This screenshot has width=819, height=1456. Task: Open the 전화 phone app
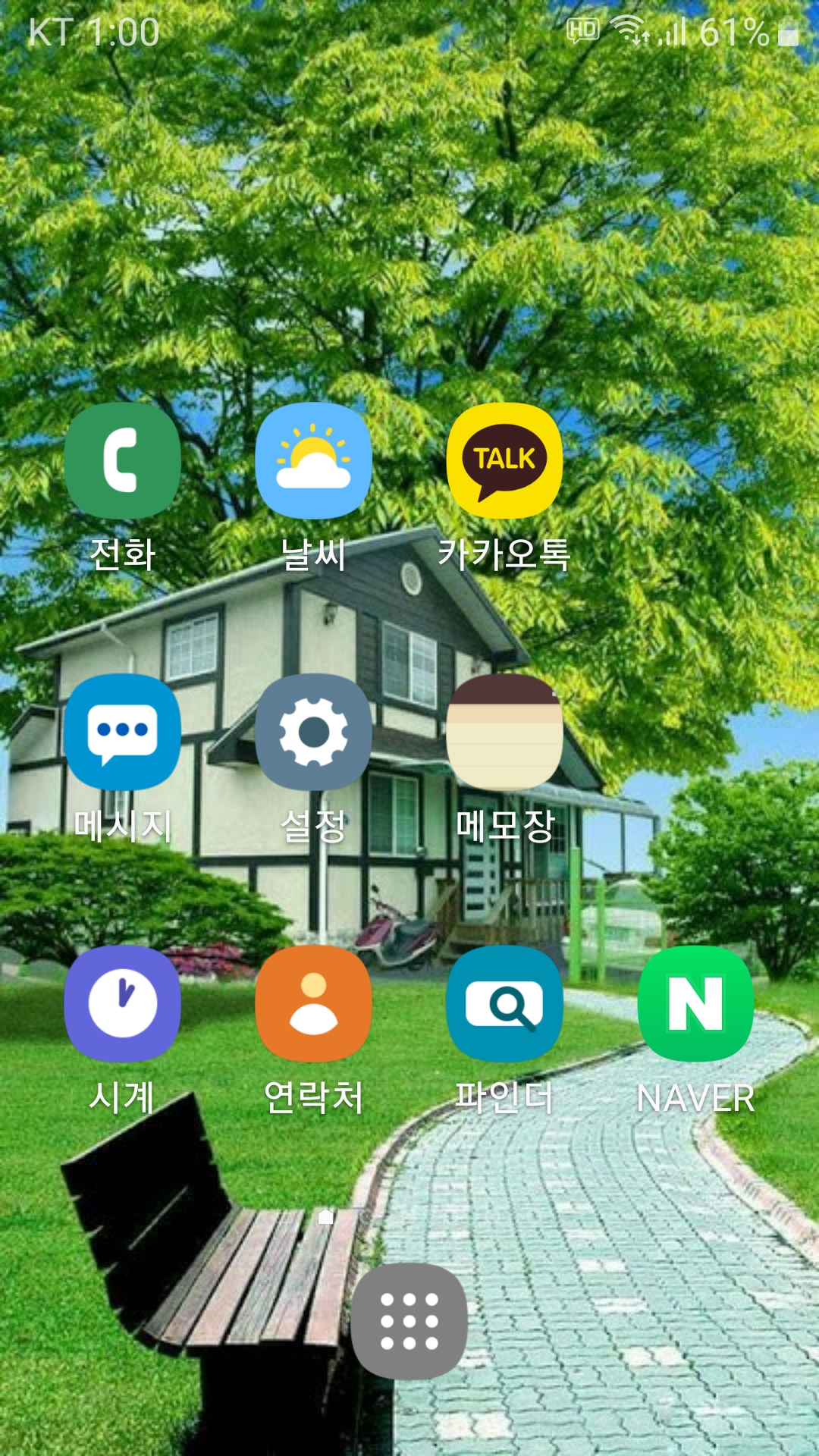(122, 460)
